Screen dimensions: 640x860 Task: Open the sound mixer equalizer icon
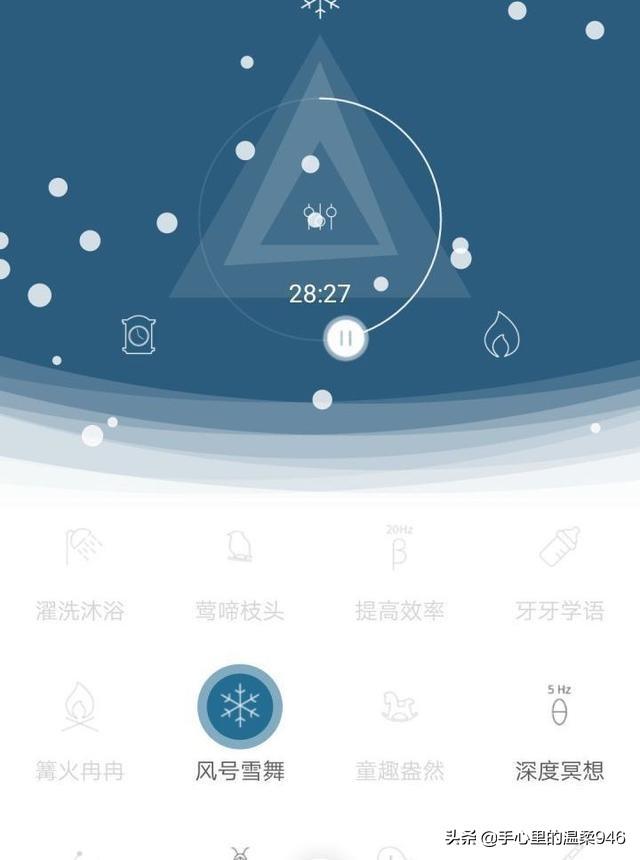point(320,215)
